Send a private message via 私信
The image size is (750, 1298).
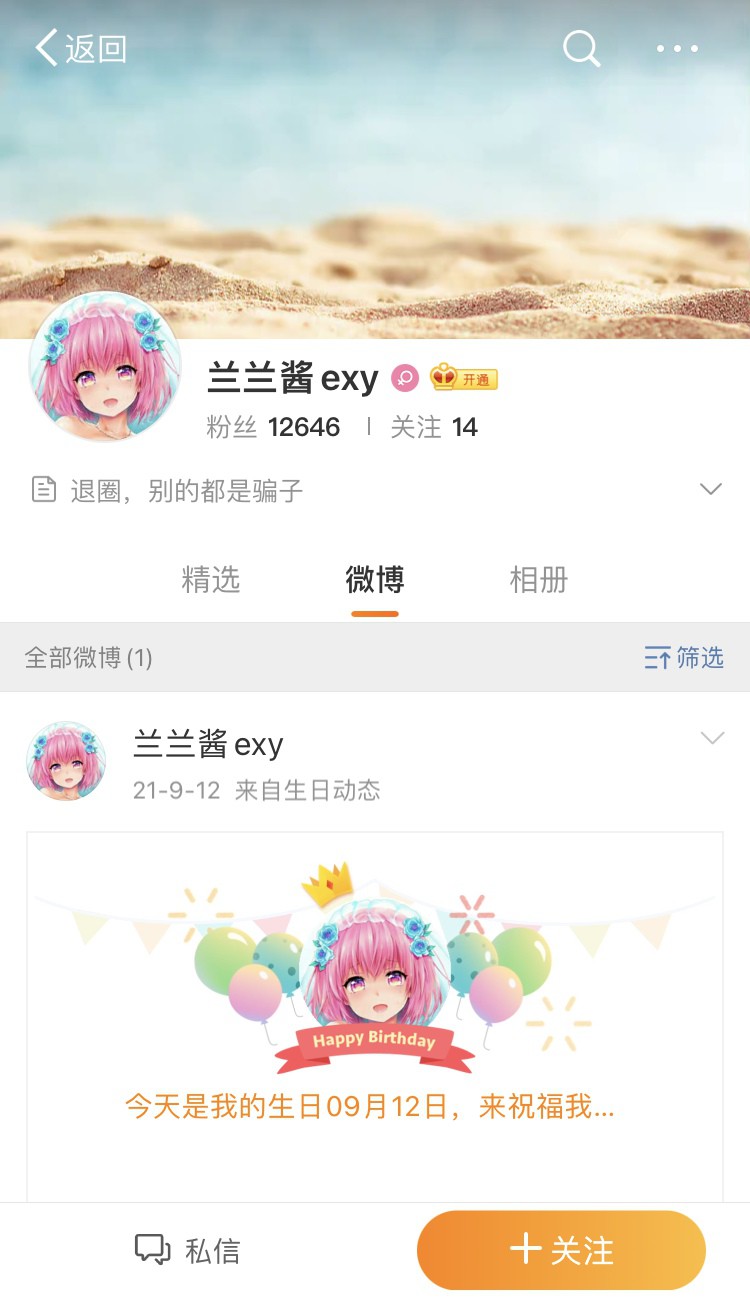(x=188, y=1250)
